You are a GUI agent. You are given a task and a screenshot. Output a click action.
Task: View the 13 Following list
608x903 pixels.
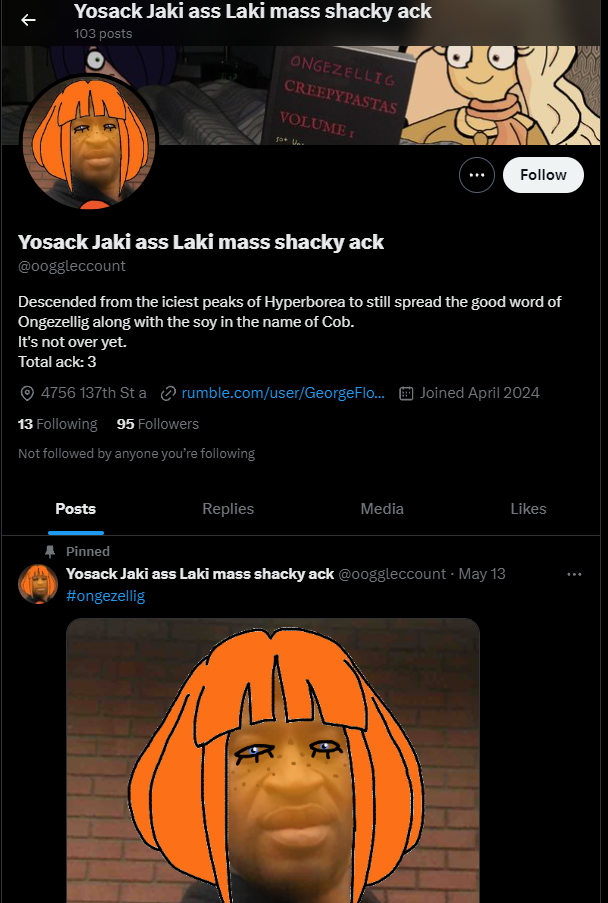[x=58, y=424]
